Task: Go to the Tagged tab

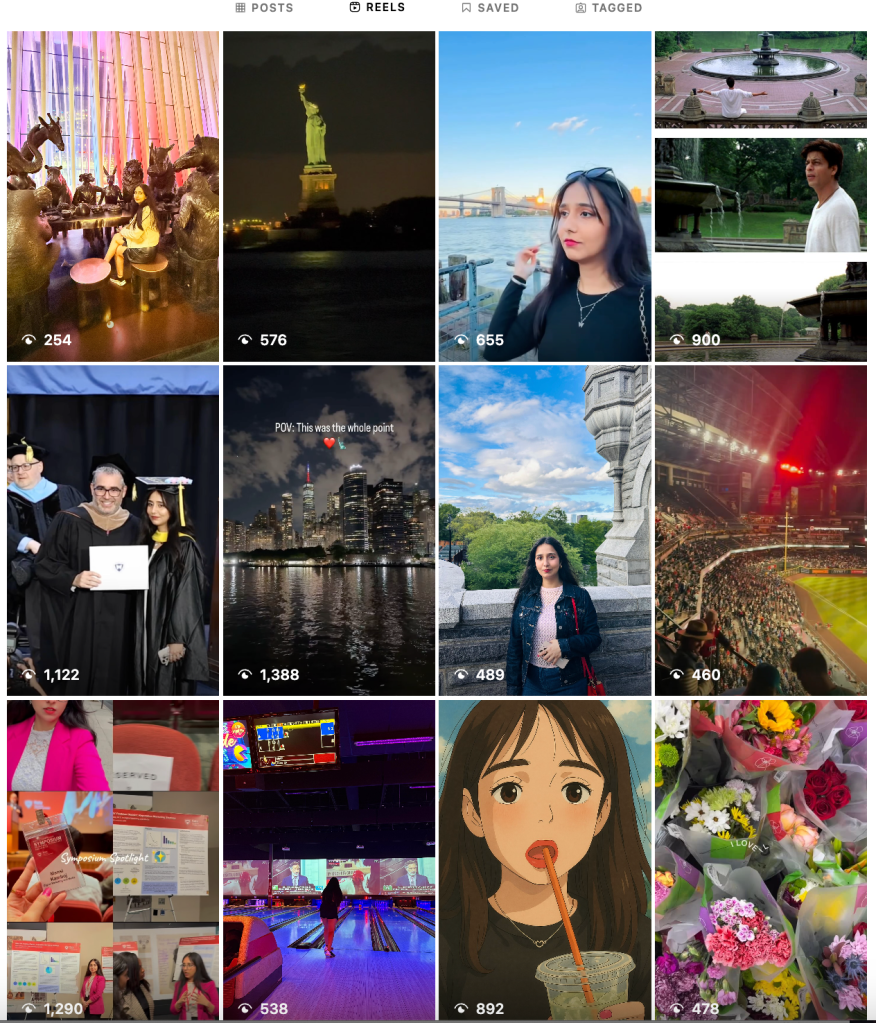Action: pyautogui.click(x=608, y=8)
